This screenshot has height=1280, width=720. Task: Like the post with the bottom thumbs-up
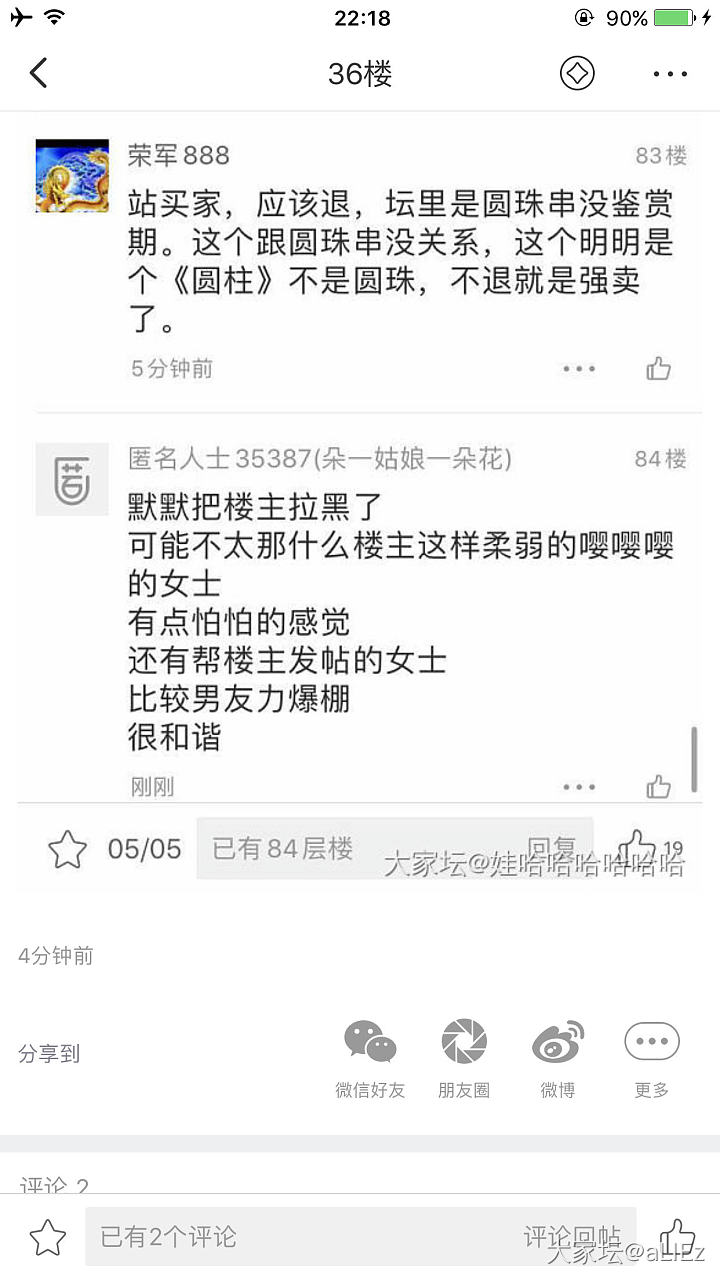(x=677, y=1236)
